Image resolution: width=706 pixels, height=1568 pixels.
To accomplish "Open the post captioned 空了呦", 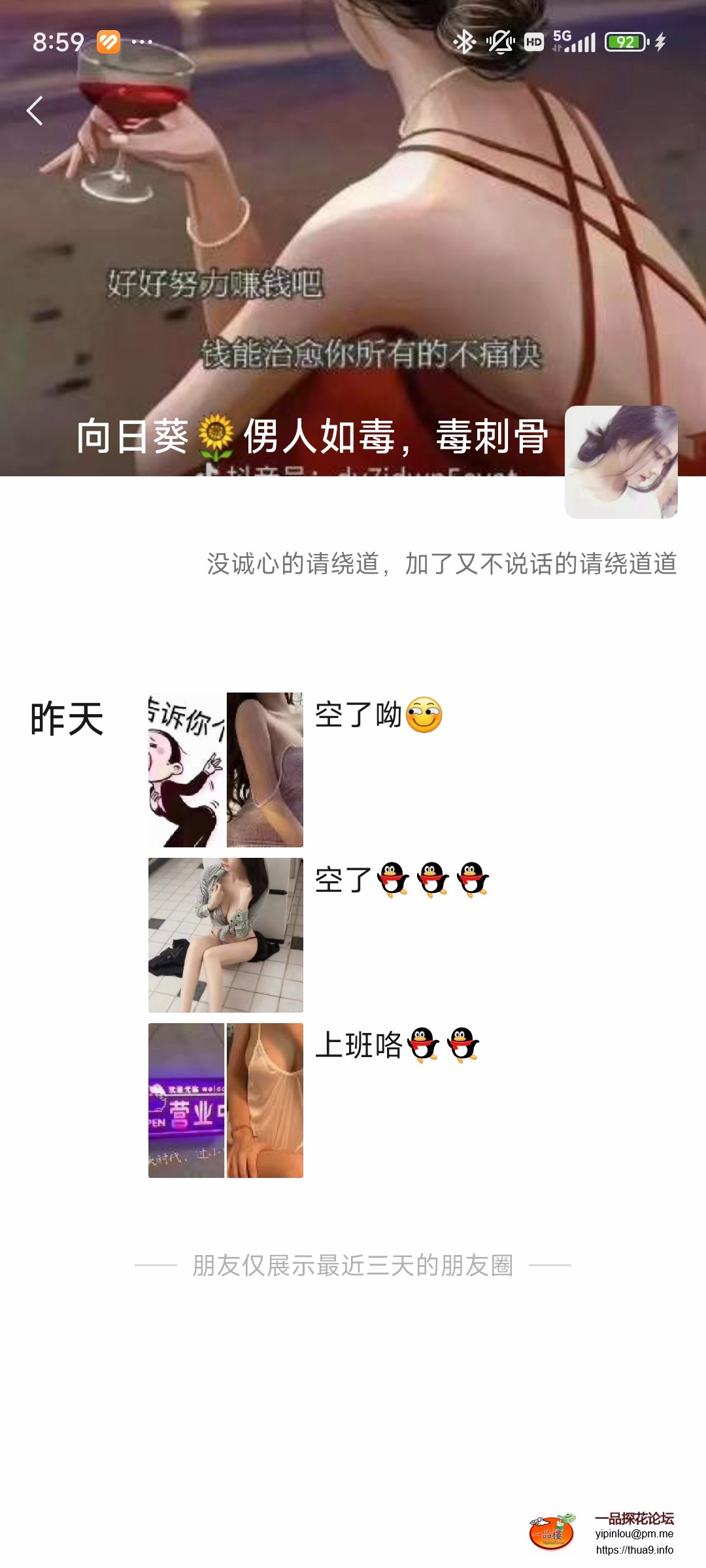I will (x=226, y=770).
